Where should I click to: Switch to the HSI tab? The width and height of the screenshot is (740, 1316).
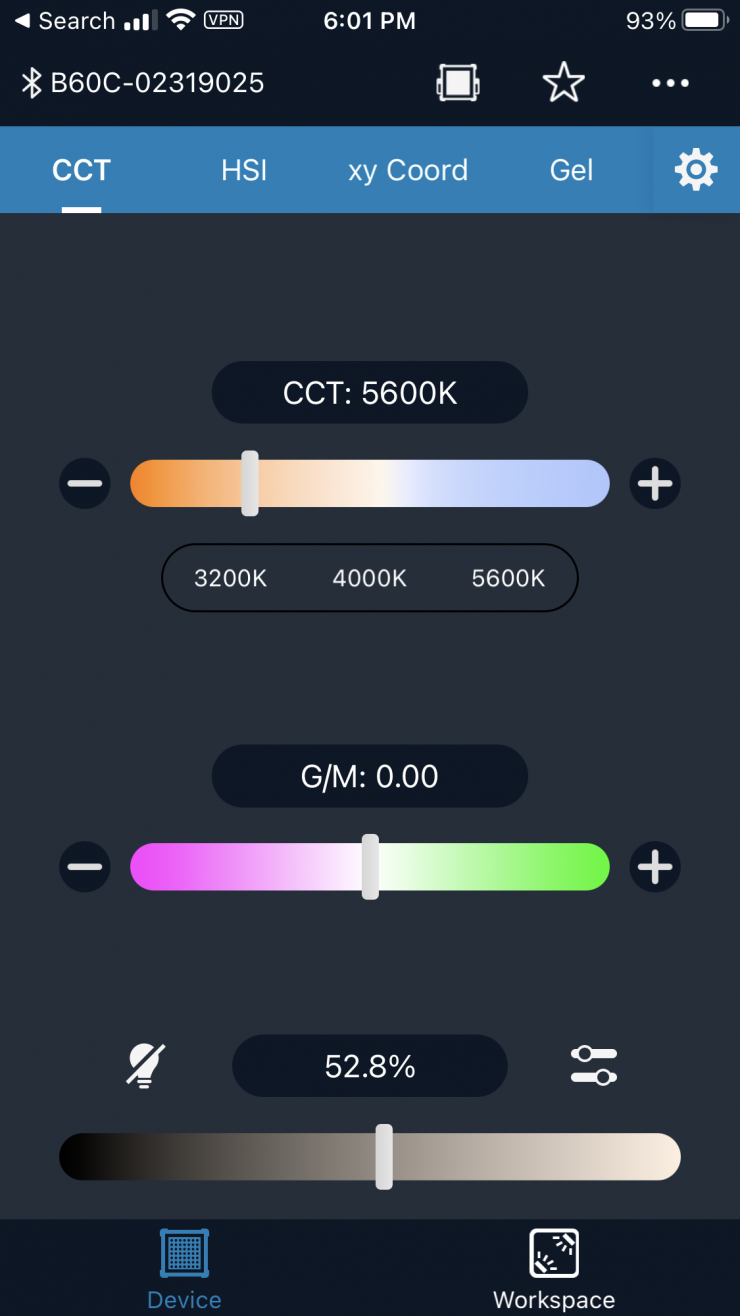click(244, 170)
